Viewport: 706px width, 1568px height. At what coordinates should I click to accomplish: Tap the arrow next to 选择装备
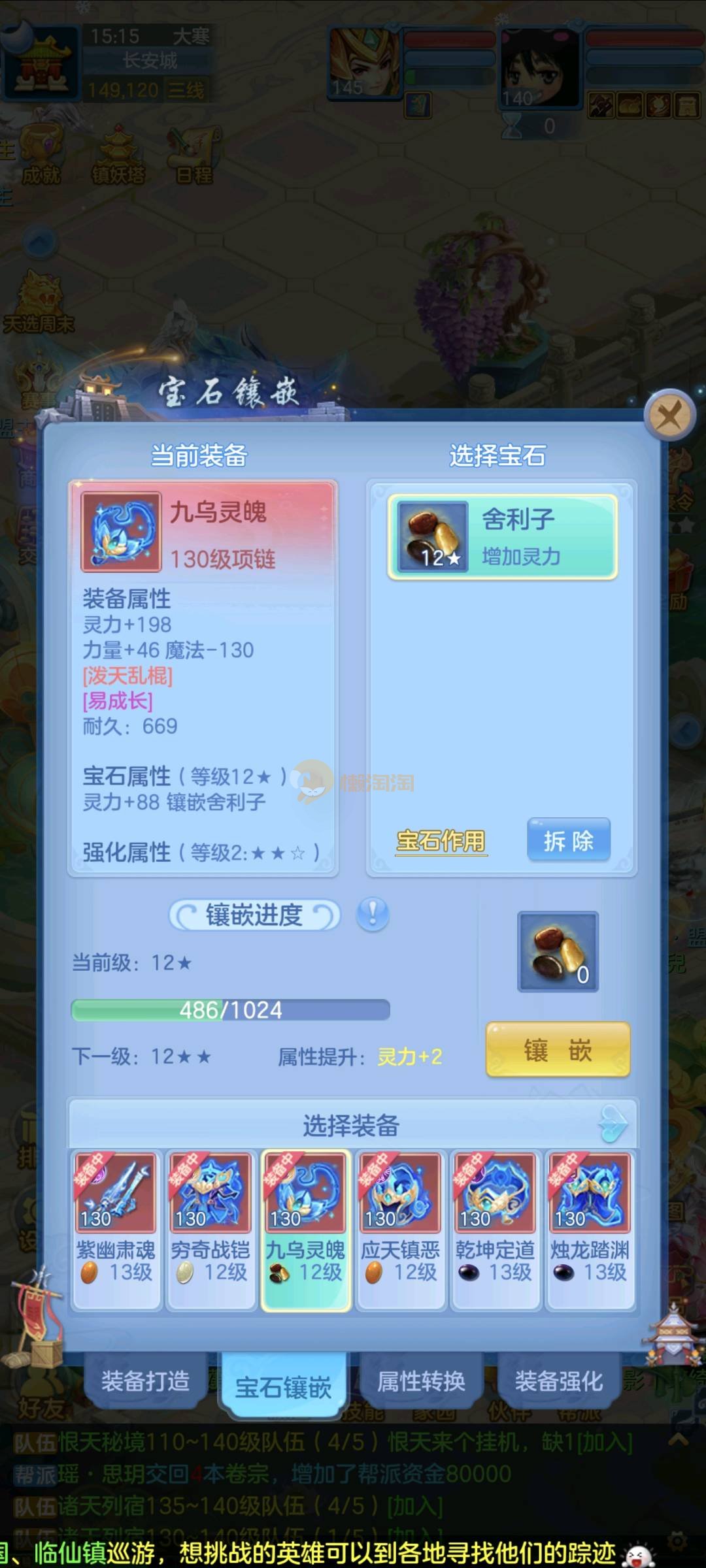click(x=613, y=1124)
